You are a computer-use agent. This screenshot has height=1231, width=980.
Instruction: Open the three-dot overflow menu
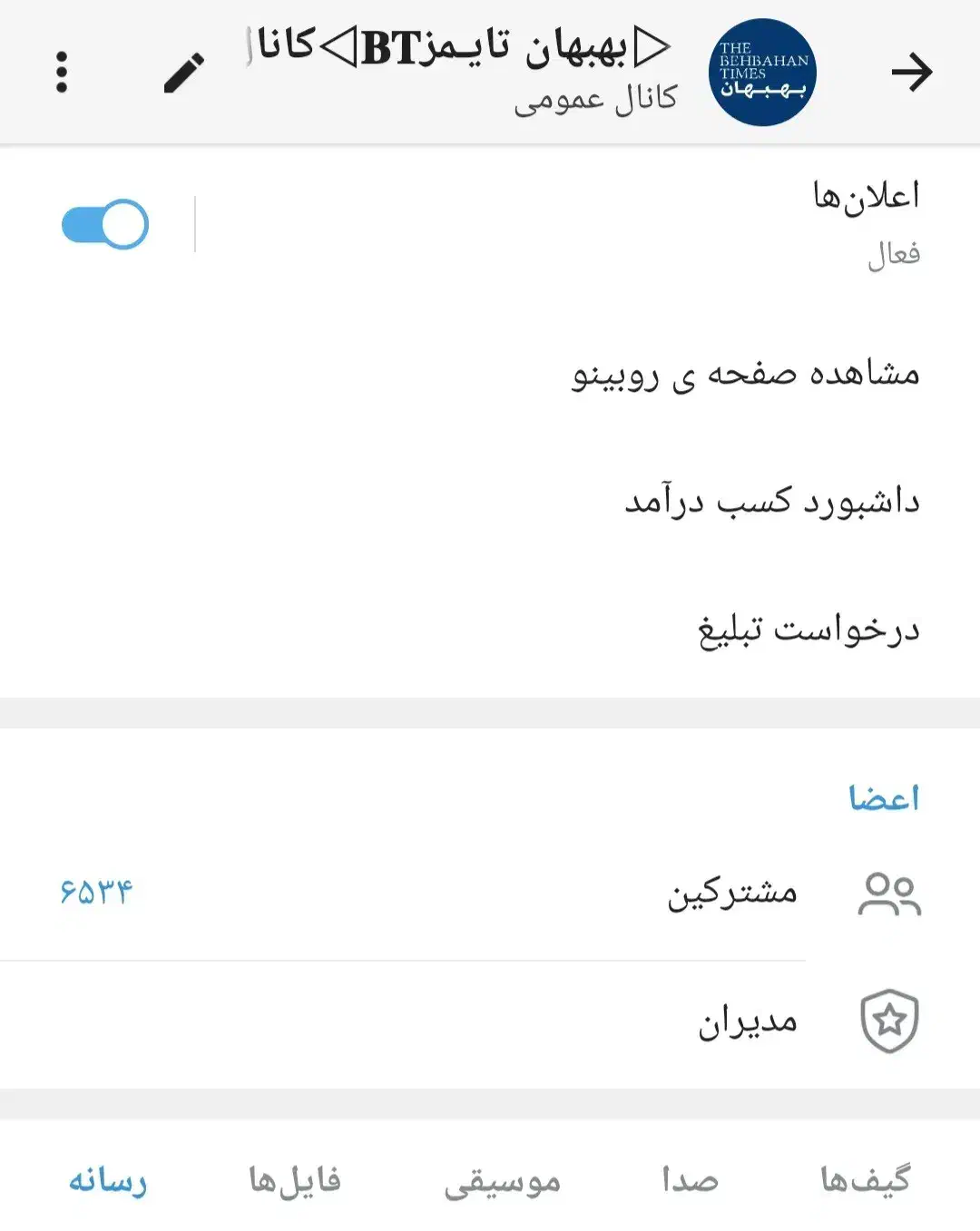[x=62, y=73]
